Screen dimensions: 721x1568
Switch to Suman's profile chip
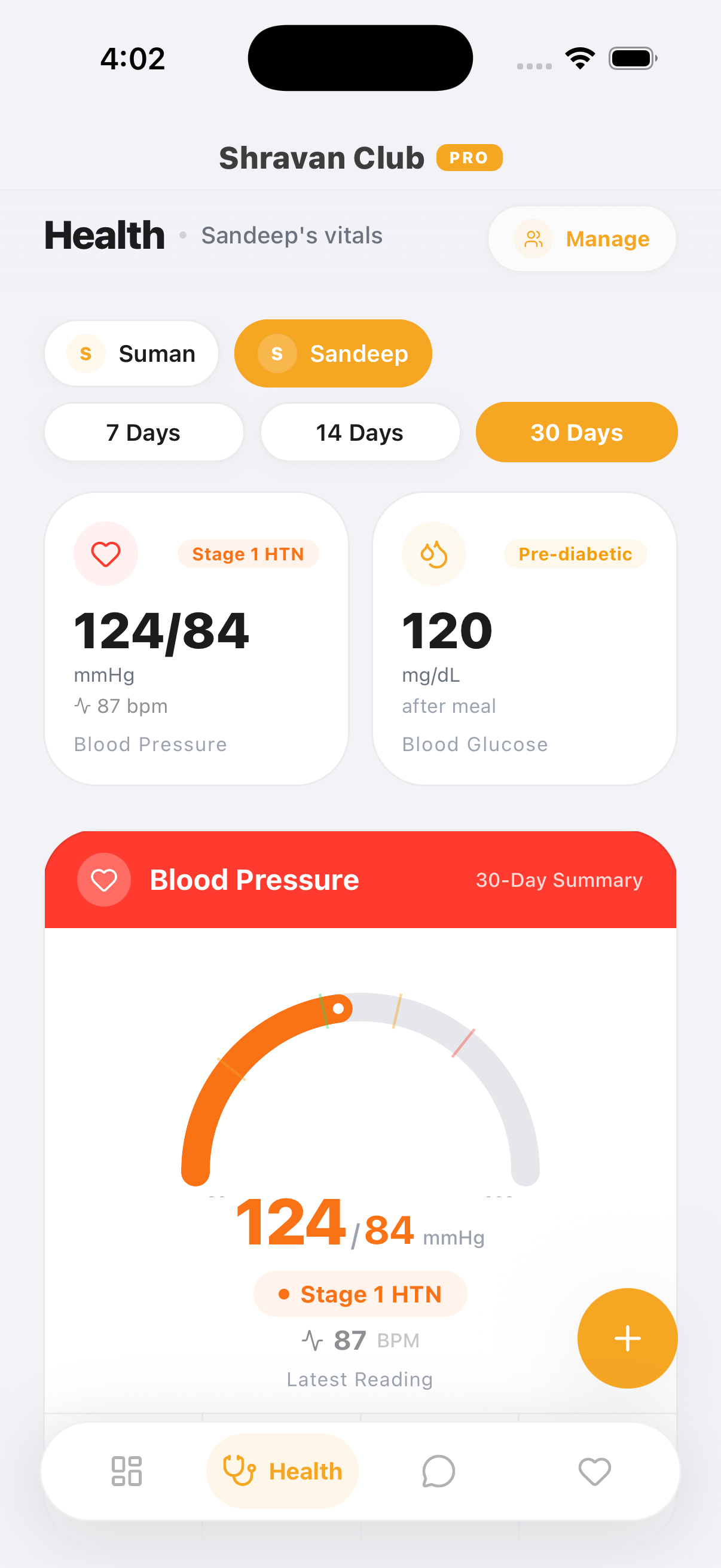point(132,353)
